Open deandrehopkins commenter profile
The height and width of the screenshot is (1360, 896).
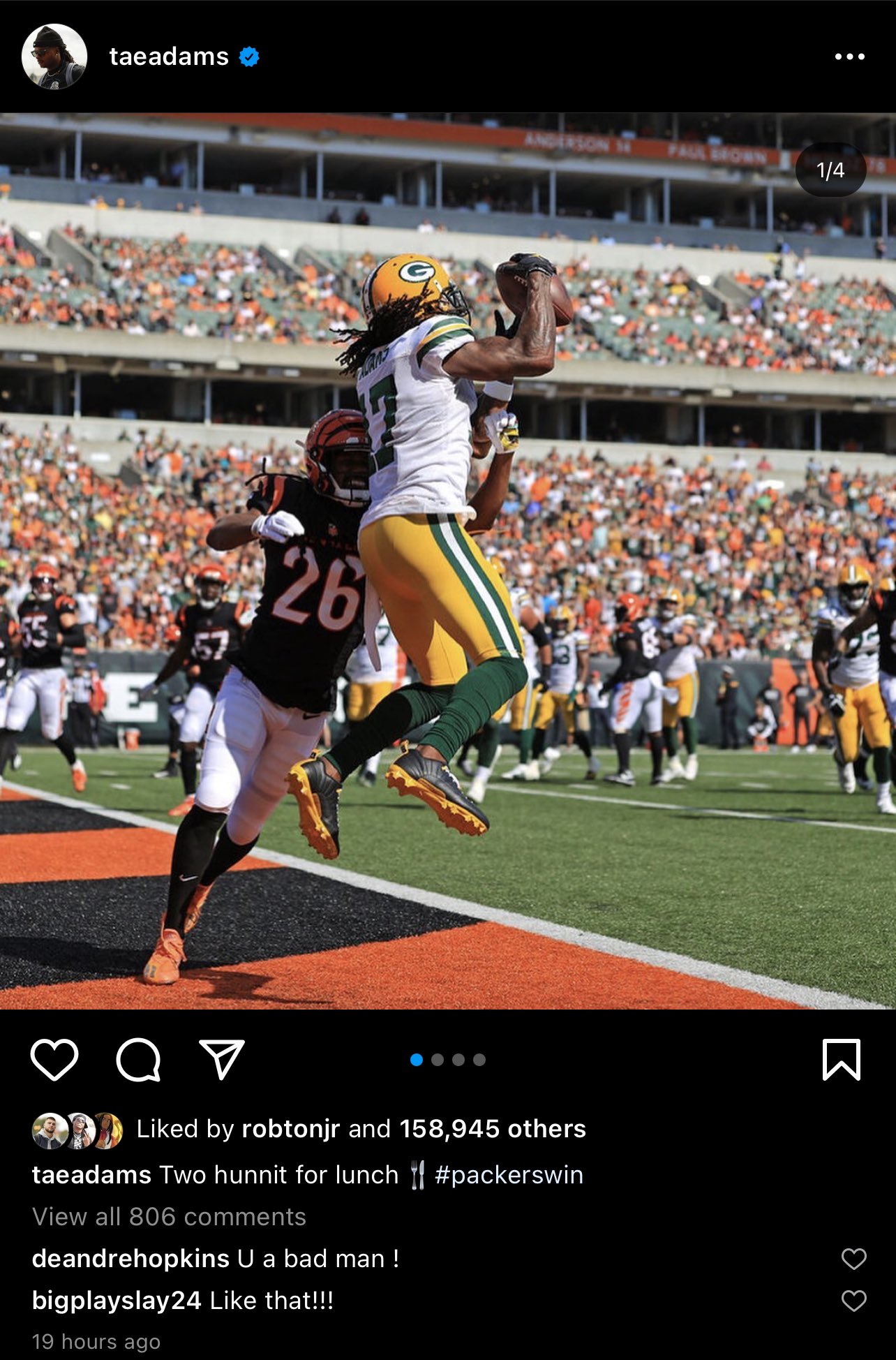pos(130,1259)
